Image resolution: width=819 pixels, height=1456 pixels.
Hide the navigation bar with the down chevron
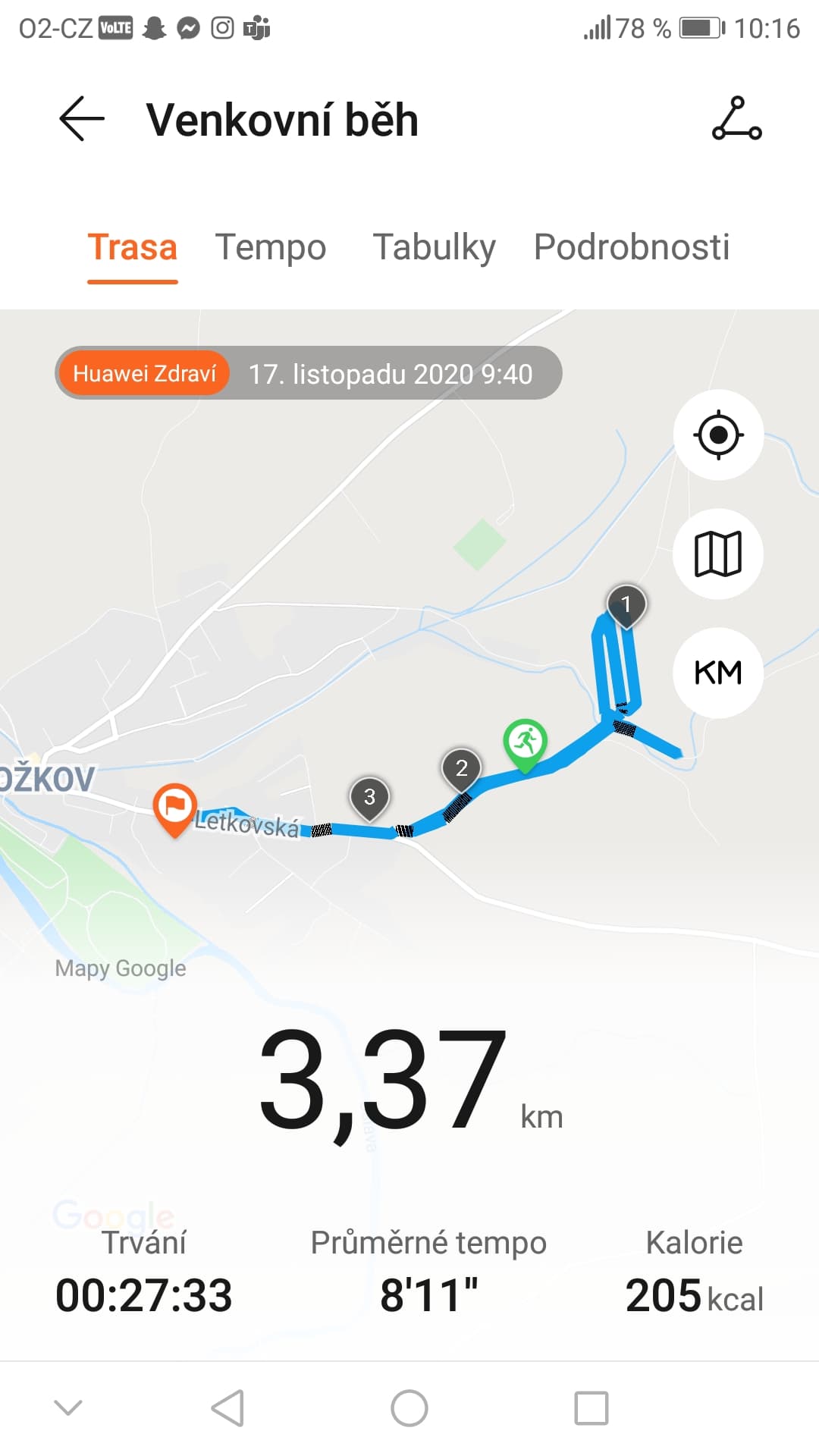point(68,1408)
